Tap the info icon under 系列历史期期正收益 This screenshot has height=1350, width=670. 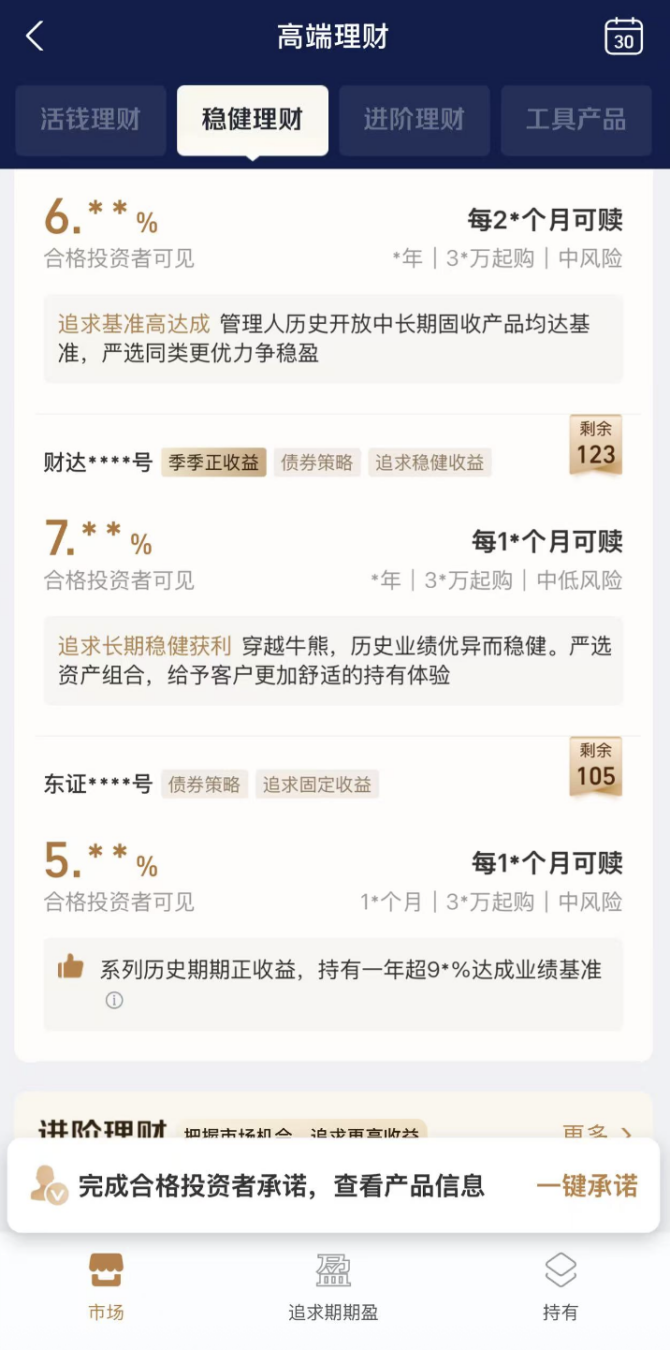tap(114, 1000)
